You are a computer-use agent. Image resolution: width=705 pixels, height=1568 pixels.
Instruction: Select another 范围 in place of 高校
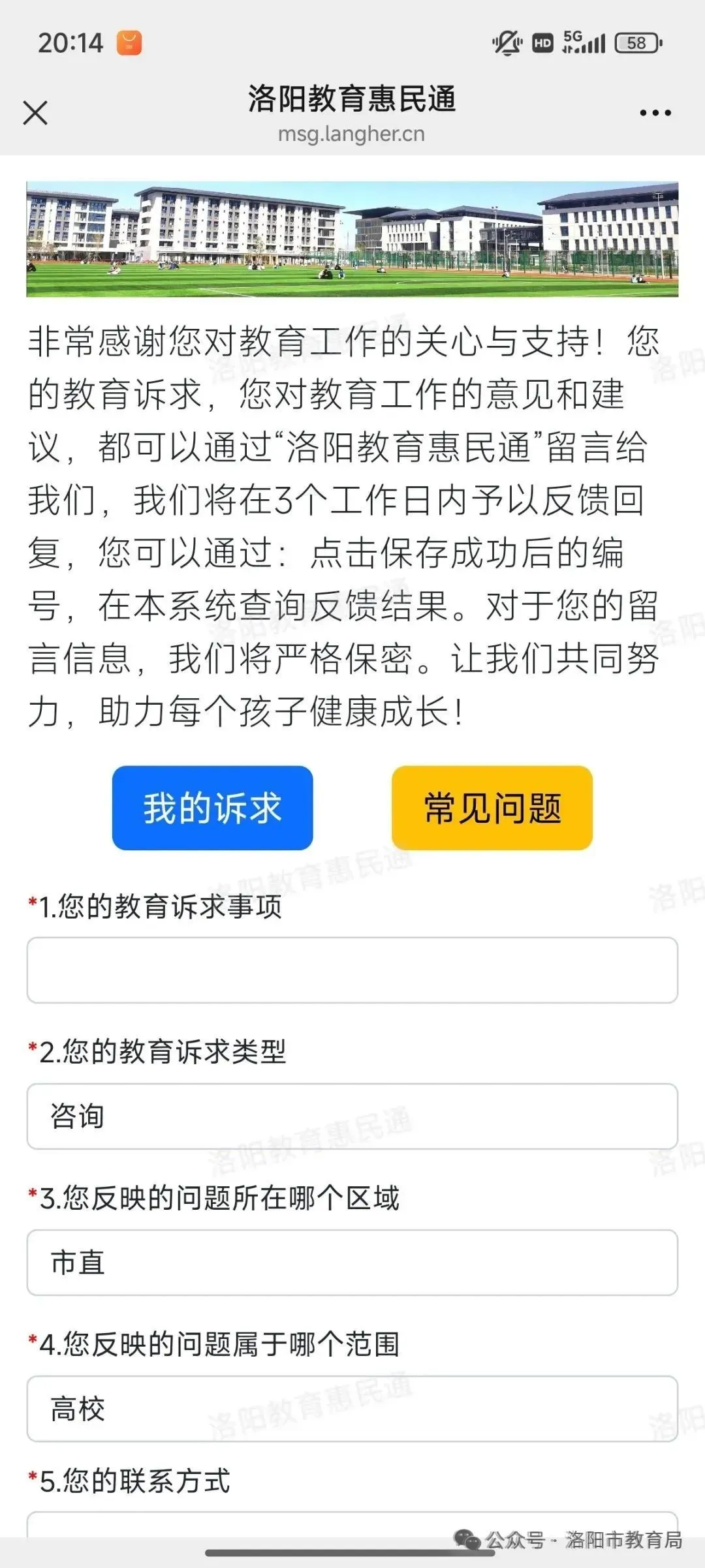tap(352, 1409)
